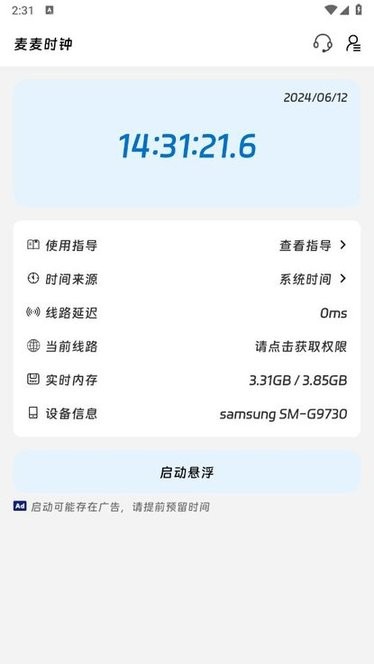Change the 时间来源 time source
Viewport: 374px width, 664px height.
187,279
